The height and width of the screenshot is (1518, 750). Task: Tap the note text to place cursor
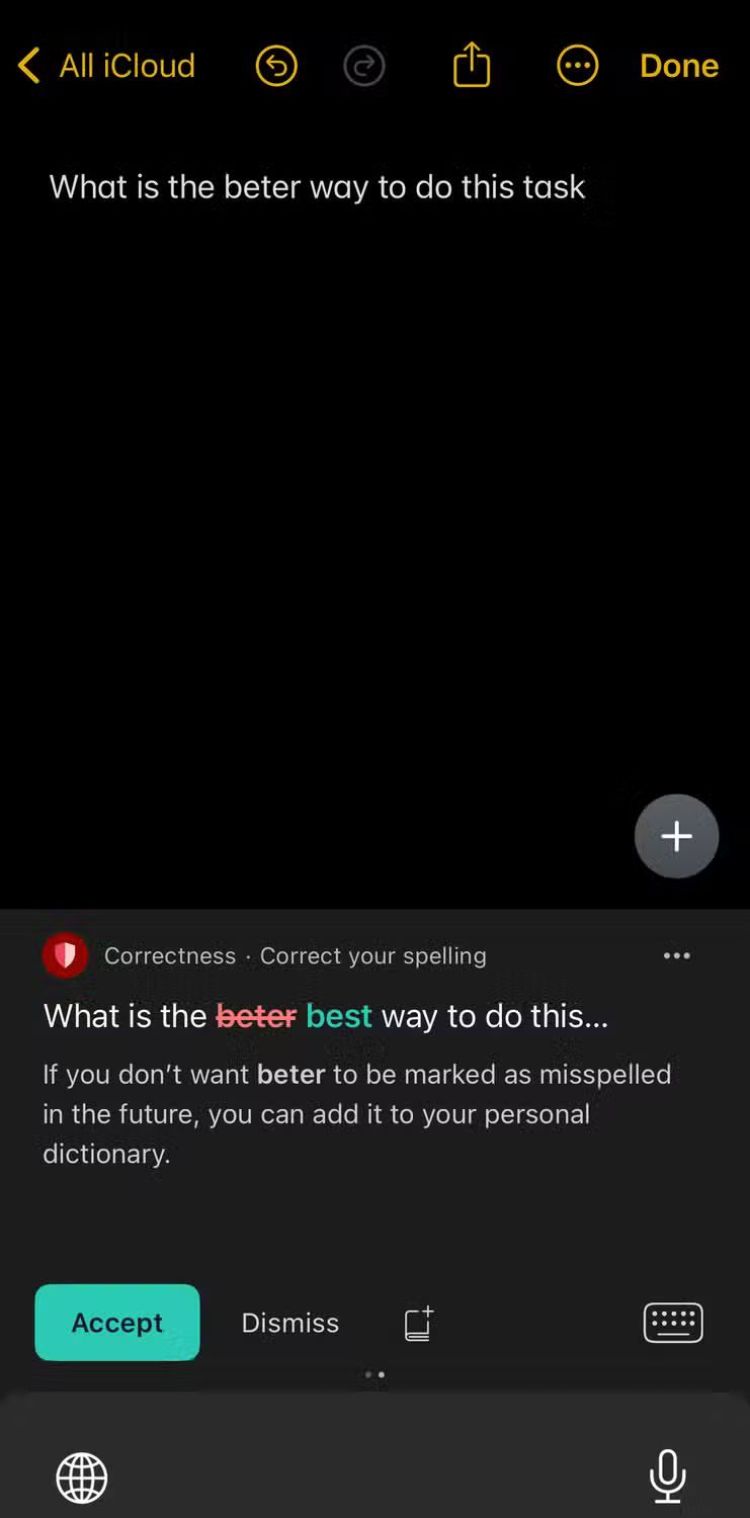coord(317,187)
